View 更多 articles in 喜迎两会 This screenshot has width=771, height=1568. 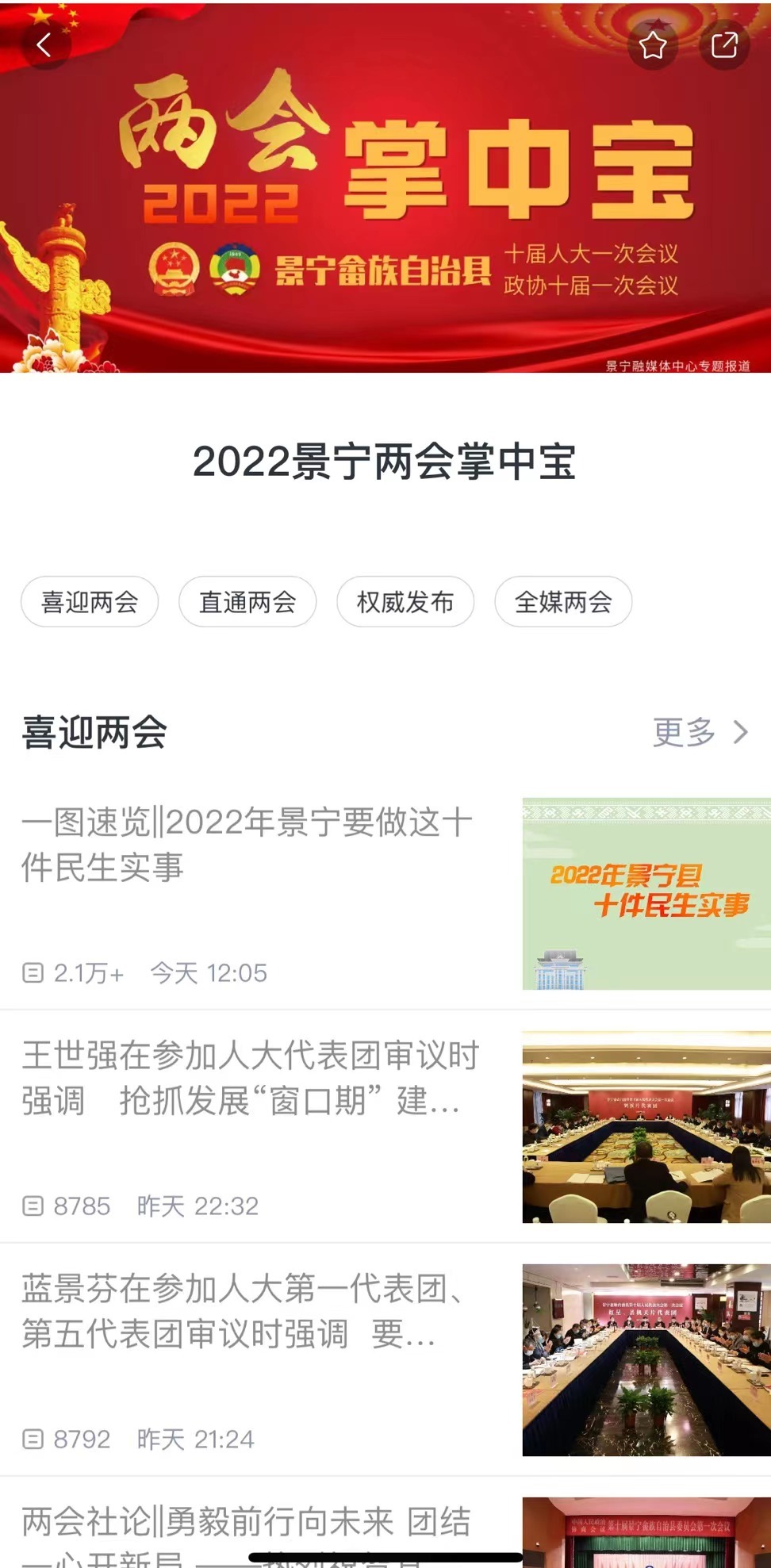pyautogui.click(x=700, y=732)
